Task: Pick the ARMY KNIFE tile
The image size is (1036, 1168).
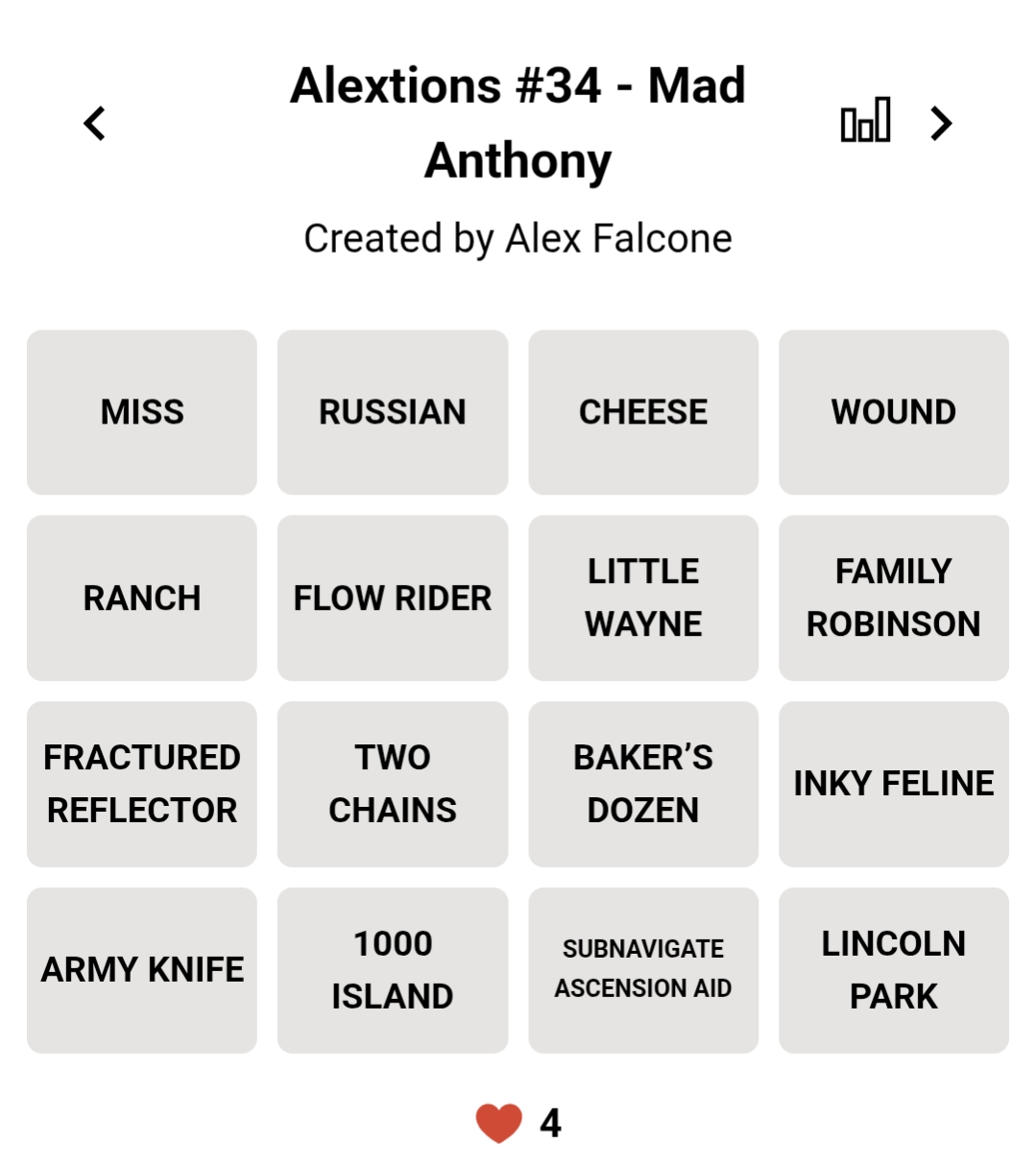Action: (142, 970)
